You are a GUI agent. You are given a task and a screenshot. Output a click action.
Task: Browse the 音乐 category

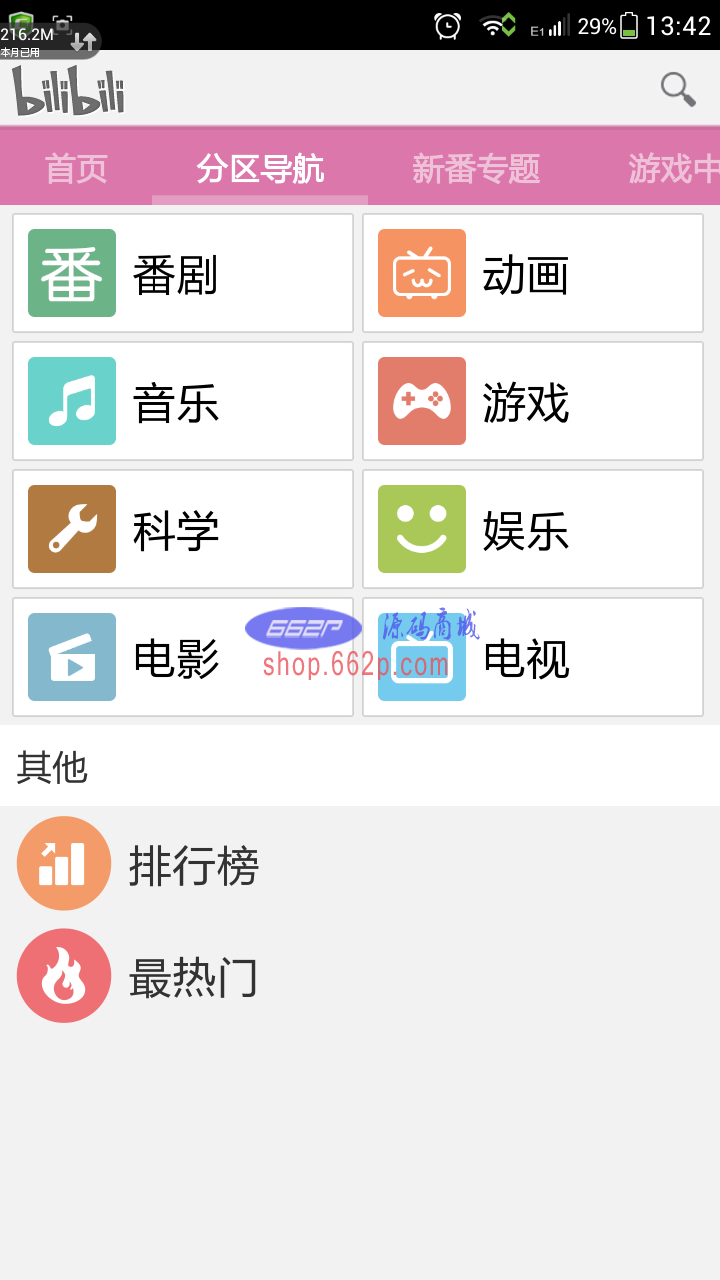pos(183,402)
